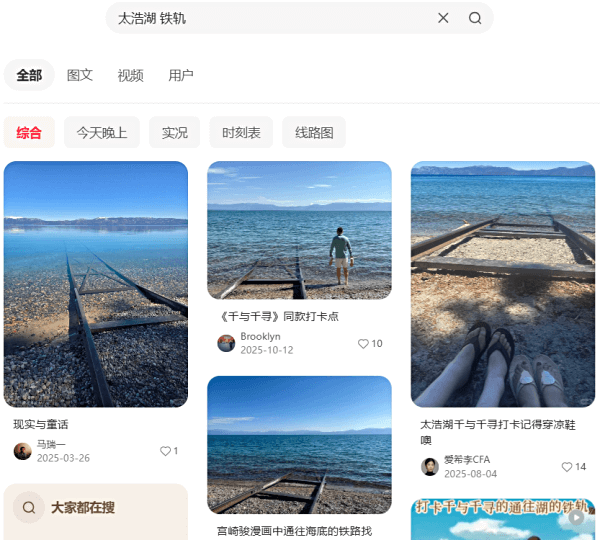Viewport: 600px width, 540px height.
Task: Tap the 太浩湖 铁轨 search field
Action: [270, 18]
